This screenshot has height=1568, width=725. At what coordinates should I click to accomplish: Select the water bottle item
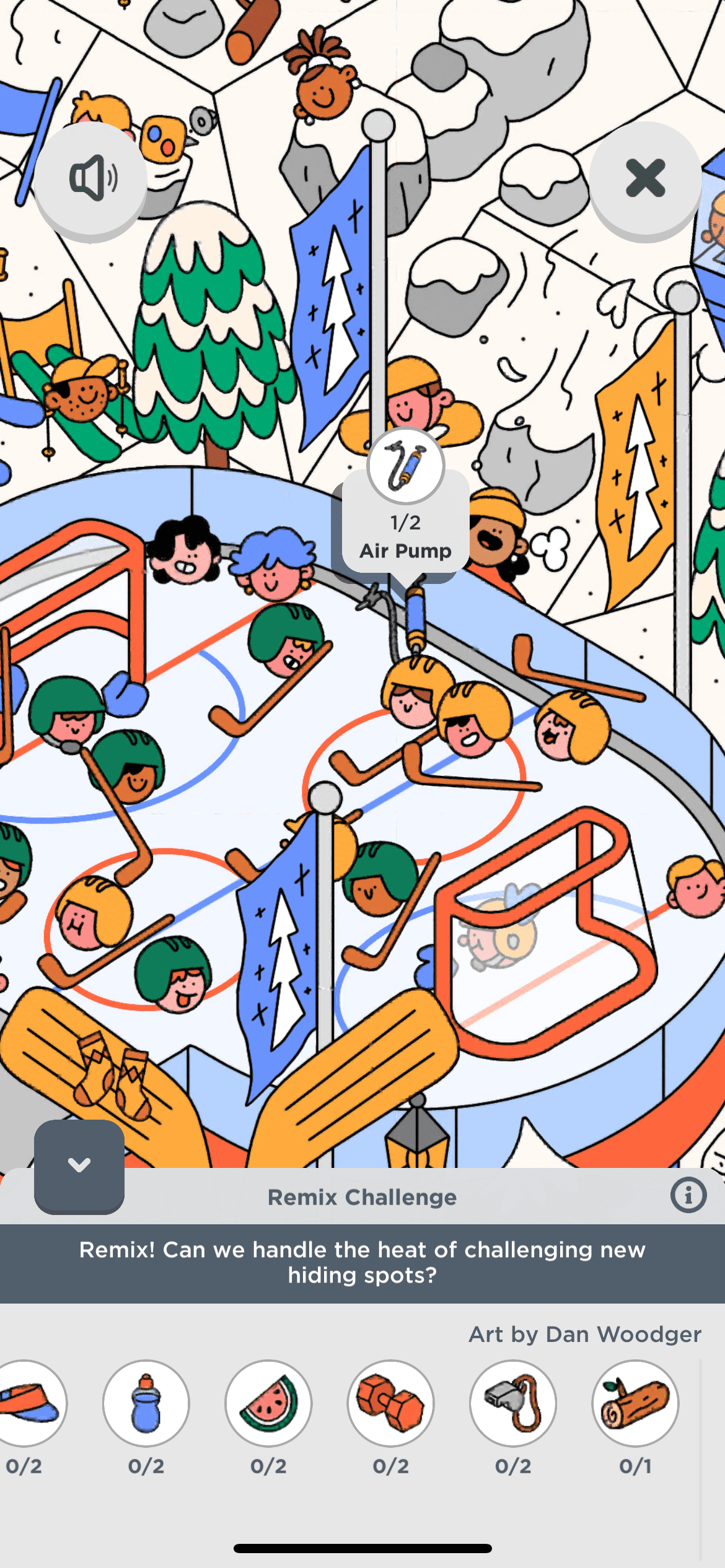click(x=146, y=1403)
